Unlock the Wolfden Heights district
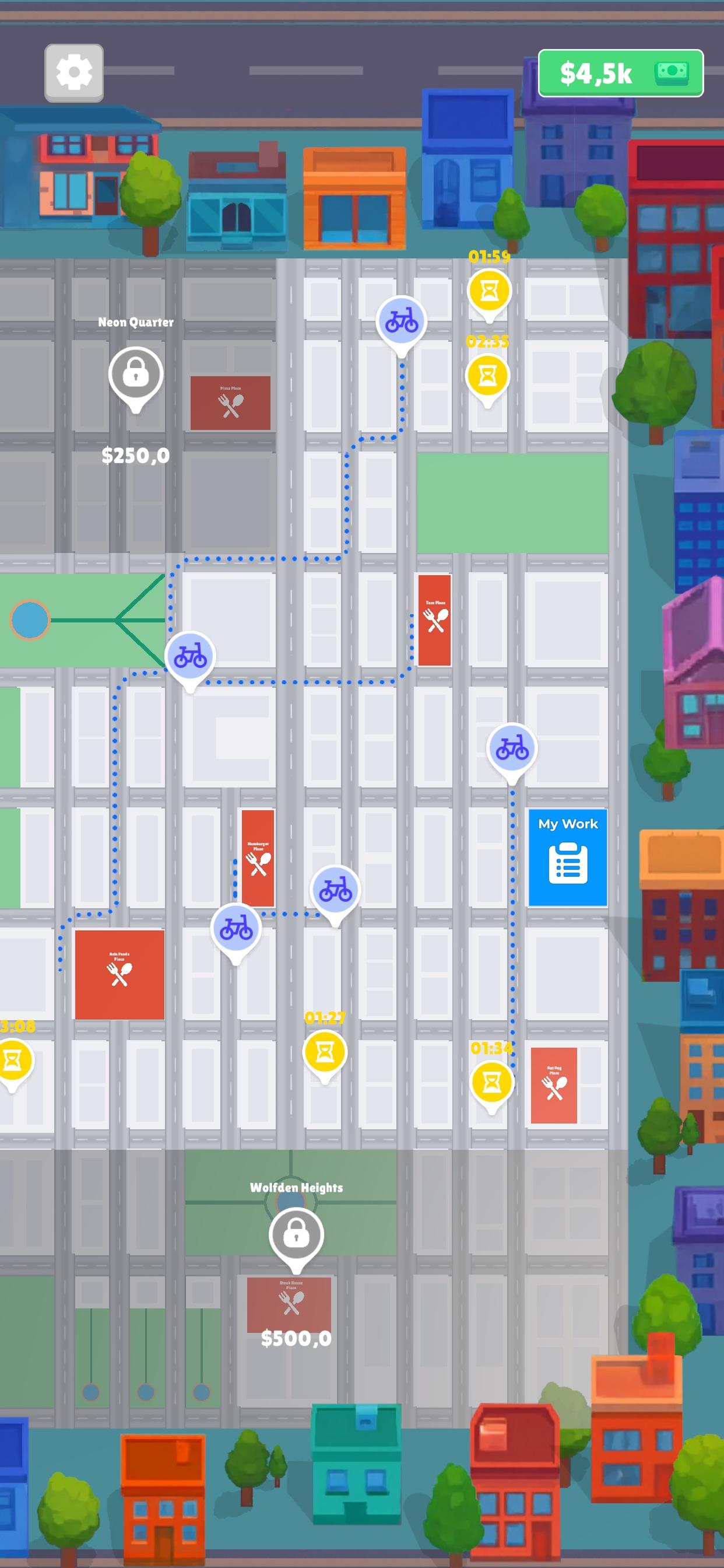 296,1234
